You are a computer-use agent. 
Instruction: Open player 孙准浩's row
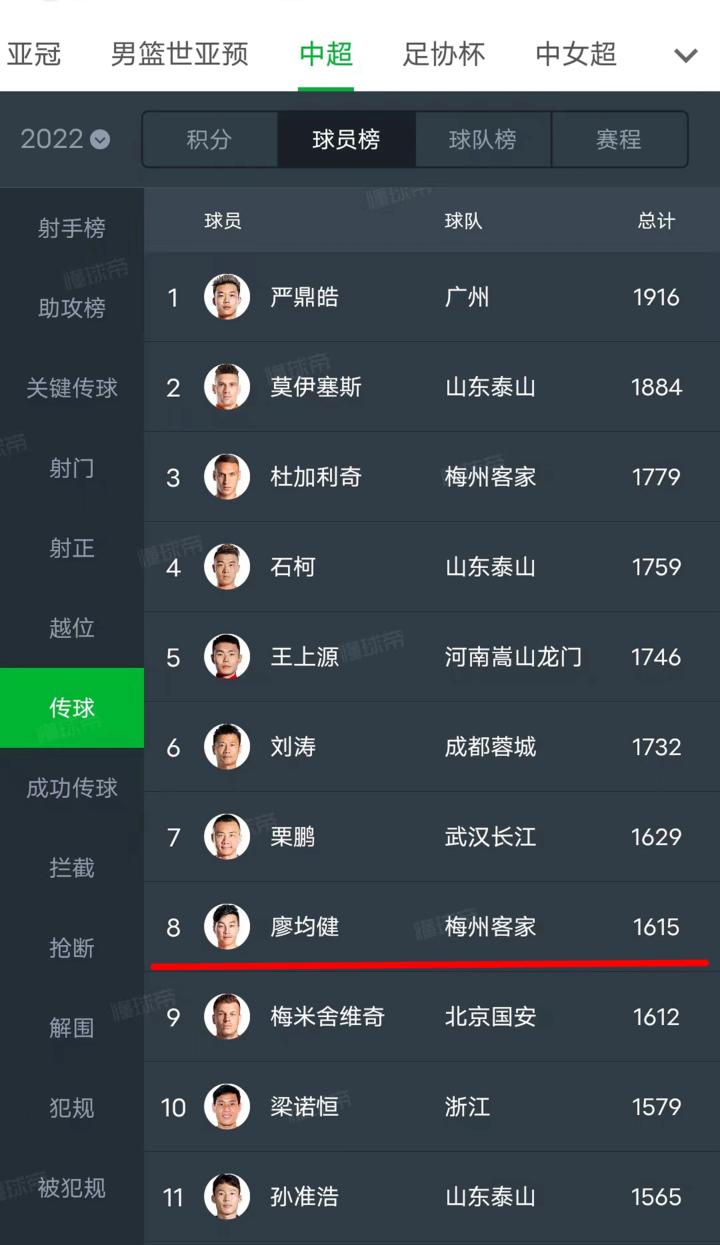(430, 1197)
